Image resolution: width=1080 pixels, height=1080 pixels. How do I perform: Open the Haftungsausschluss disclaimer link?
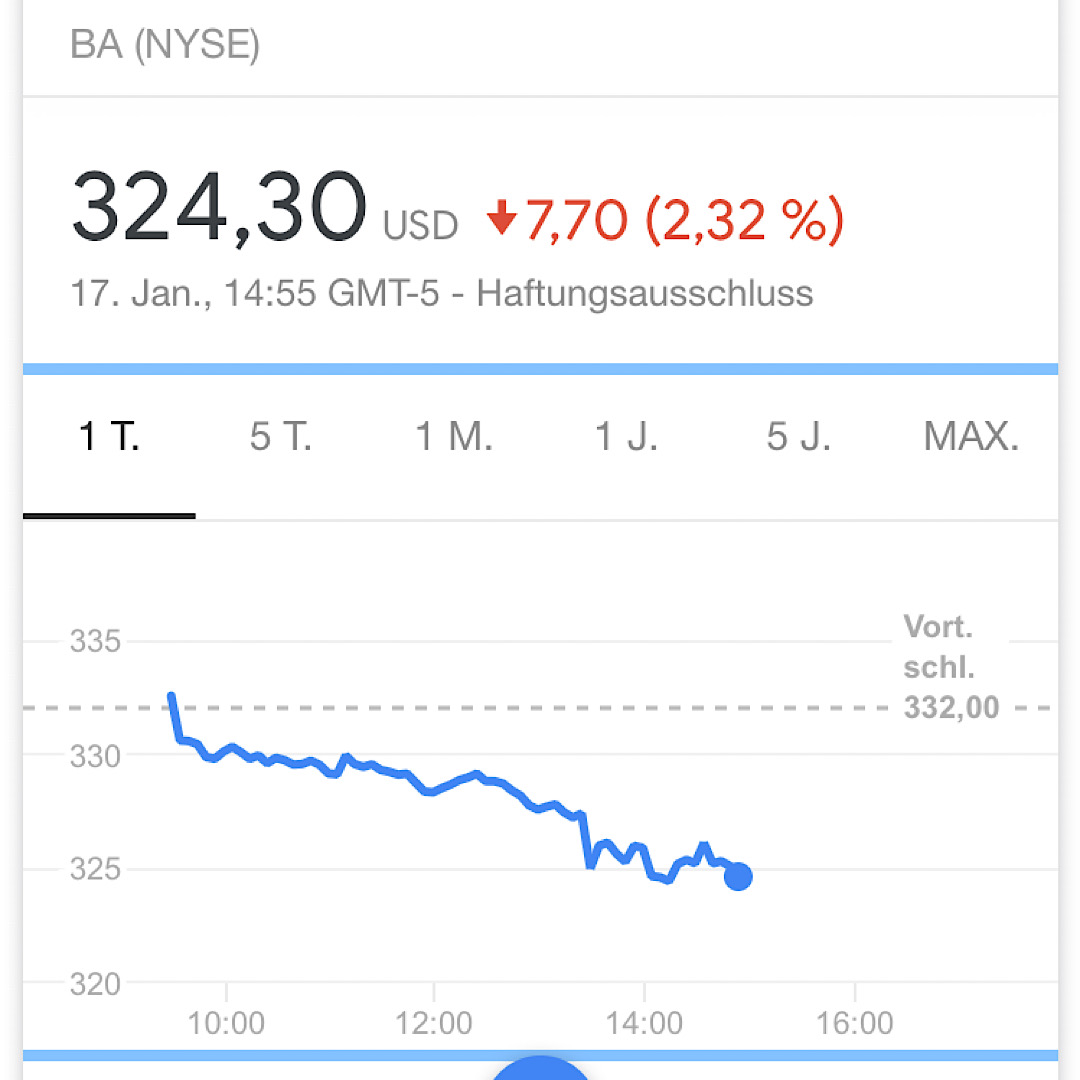[x=645, y=294]
